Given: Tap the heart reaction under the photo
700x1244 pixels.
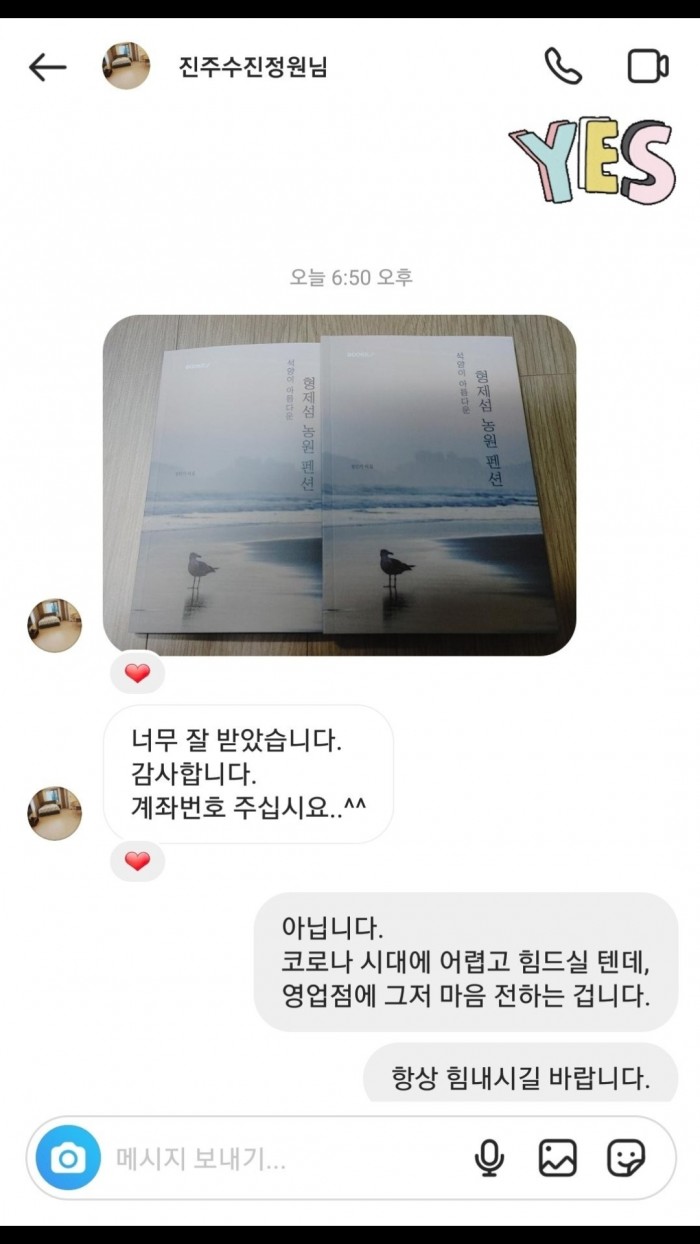Looking at the screenshot, I should coord(137,674).
